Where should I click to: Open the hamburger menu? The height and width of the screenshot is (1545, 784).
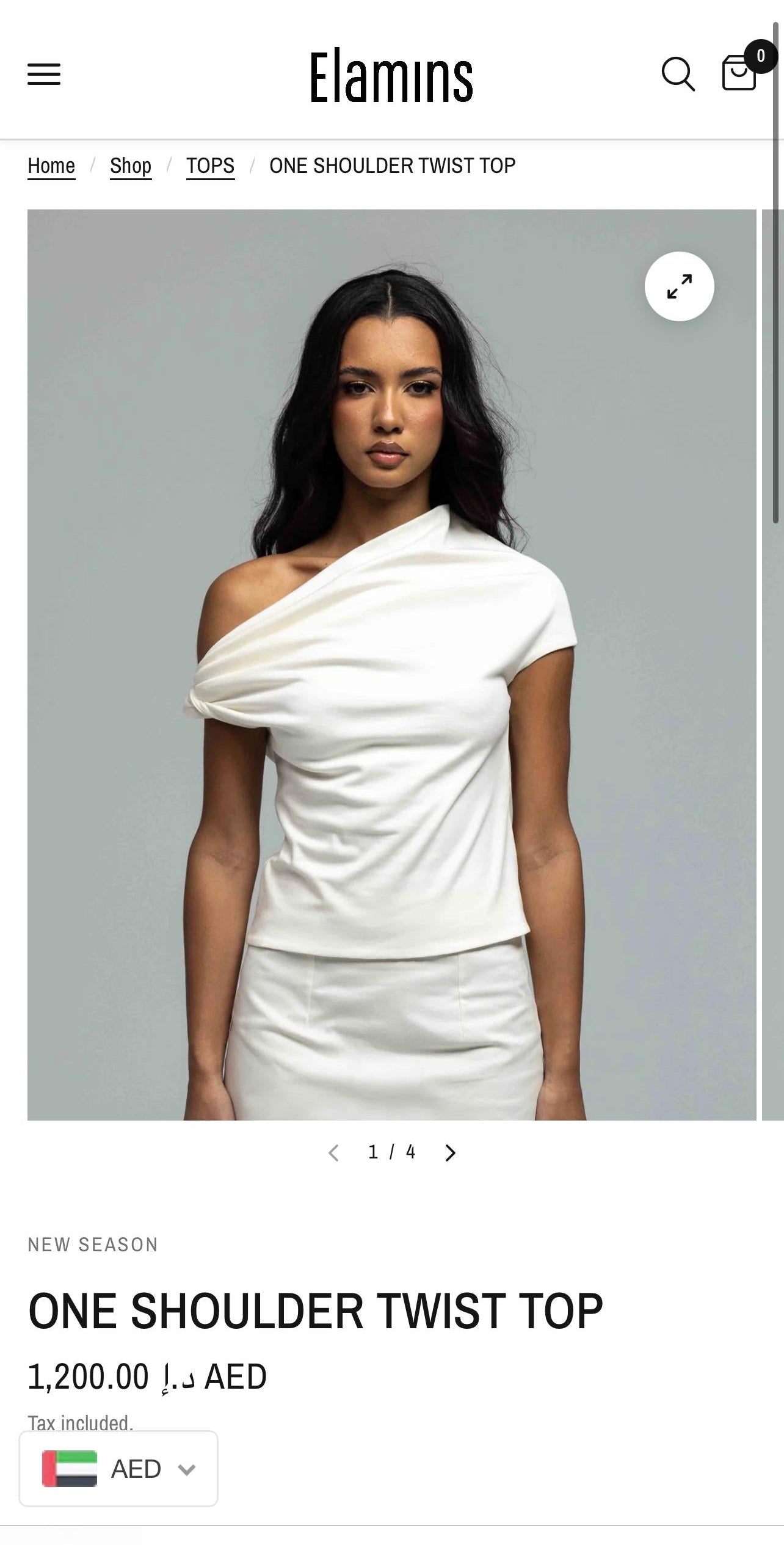click(x=44, y=74)
